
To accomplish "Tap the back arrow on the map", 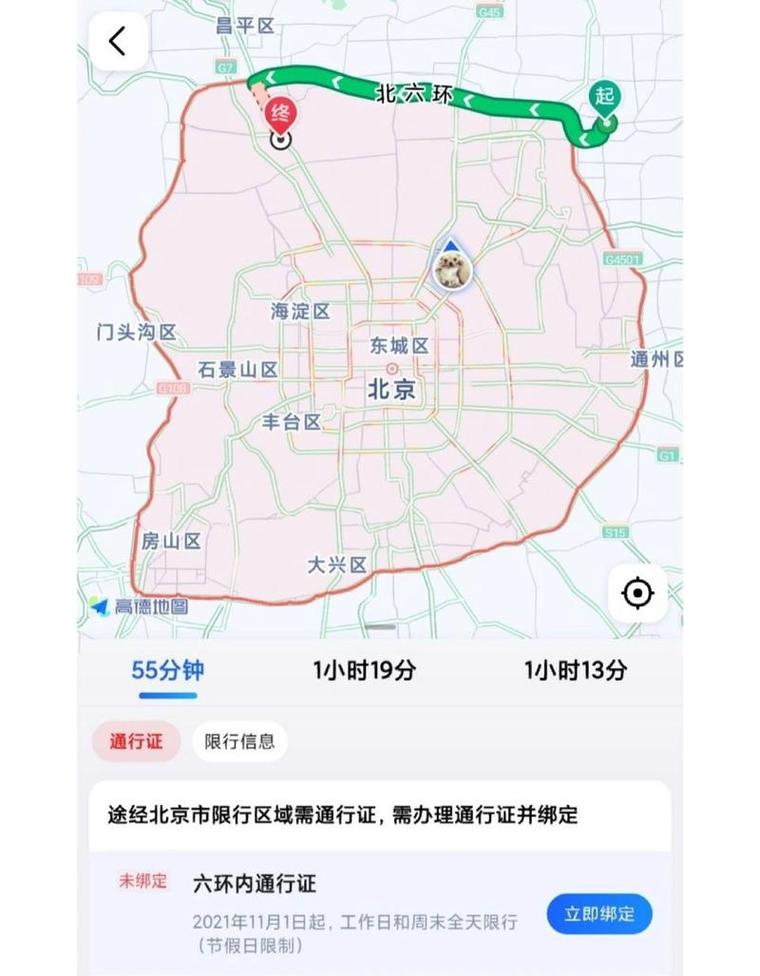I will coord(119,42).
